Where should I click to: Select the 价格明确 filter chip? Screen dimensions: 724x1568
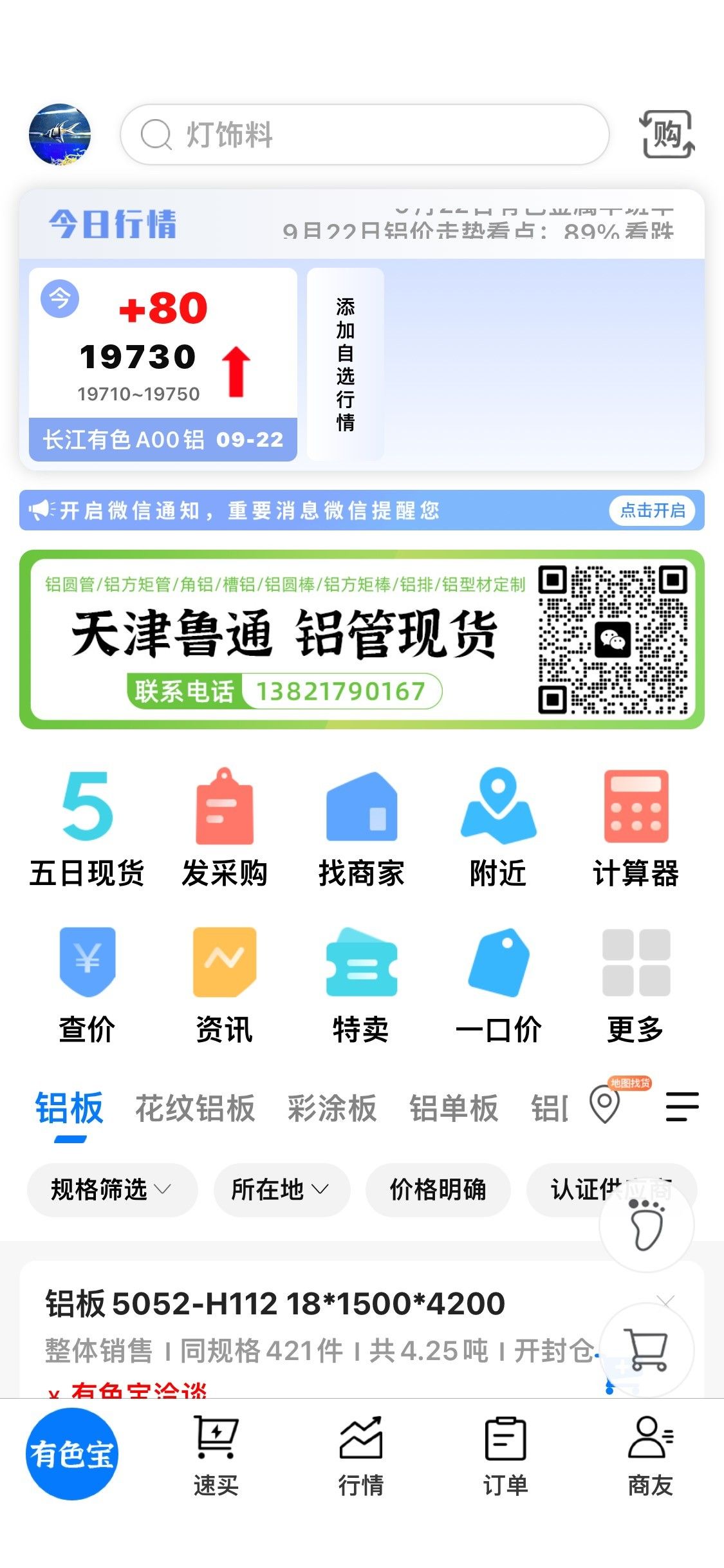438,1190
